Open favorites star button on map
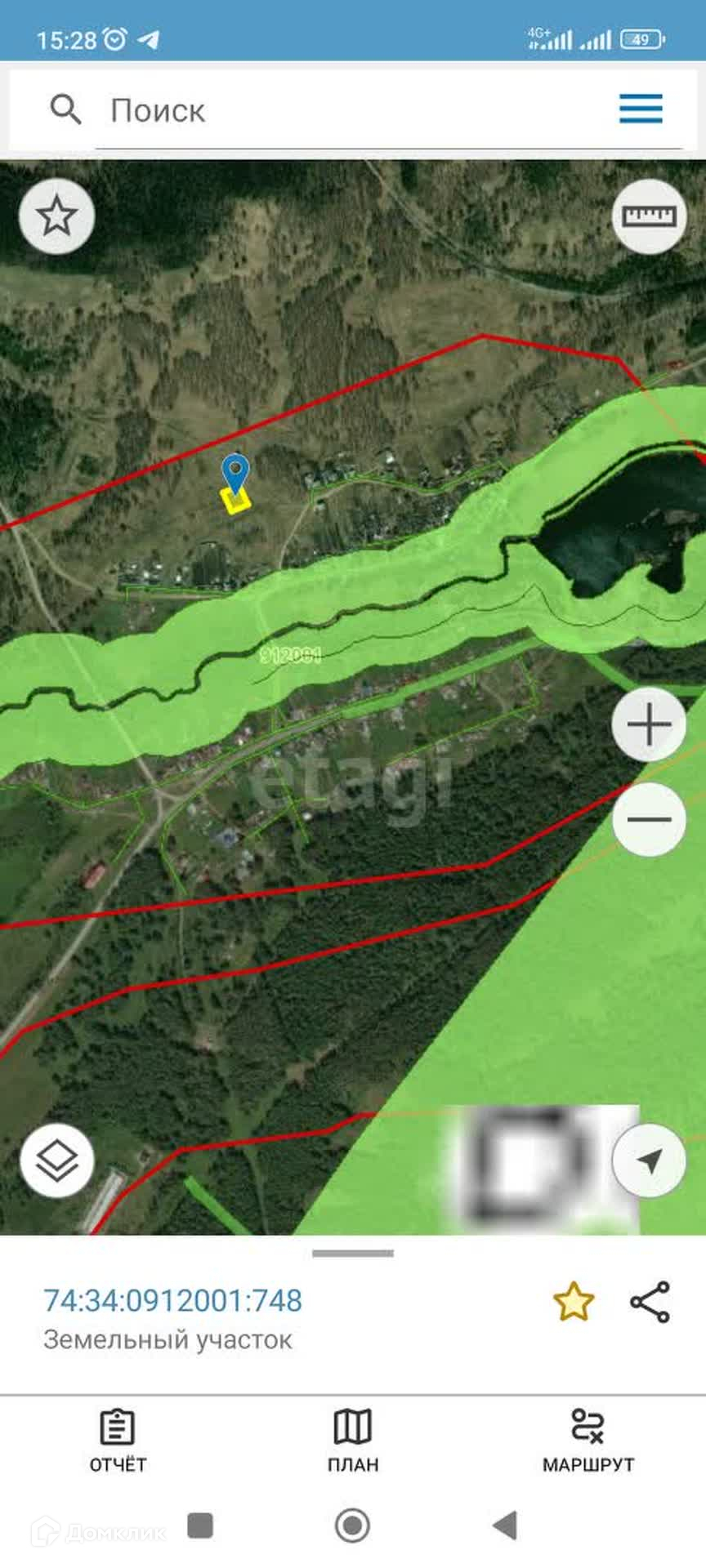Viewport: 706px width, 1568px height. coord(56,216)
